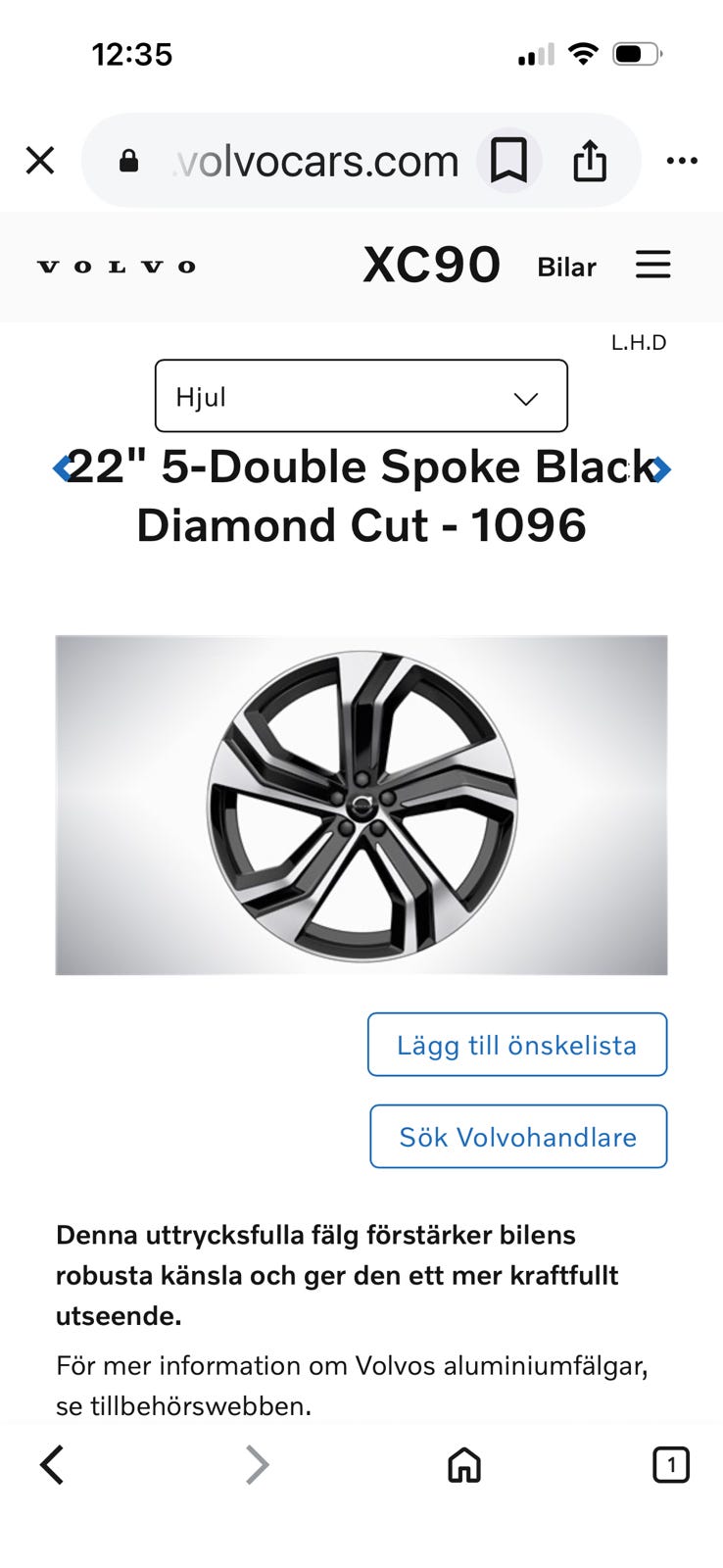Show the next wheel option
Viewport: 723px width, 1568px height.
coord(660,470)
